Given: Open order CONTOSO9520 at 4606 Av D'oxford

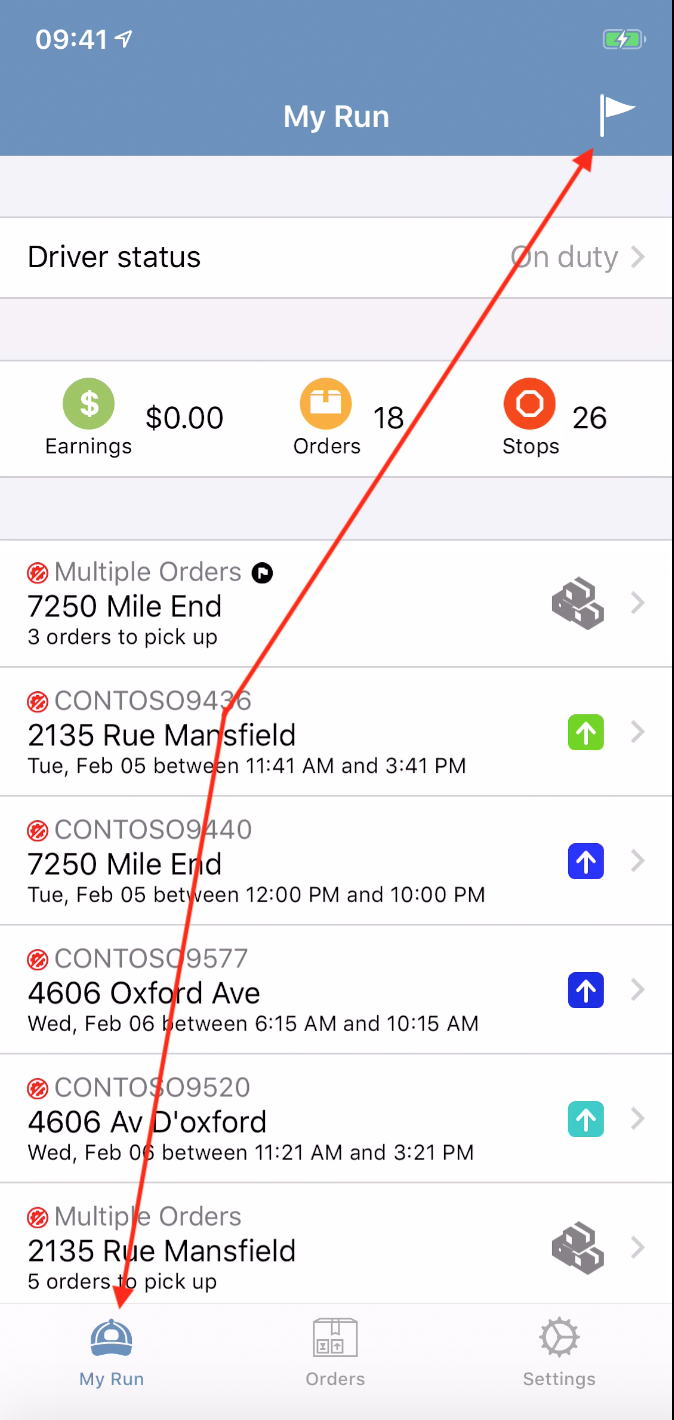Looking at the screenshot, I should [x=337, y=1119].
